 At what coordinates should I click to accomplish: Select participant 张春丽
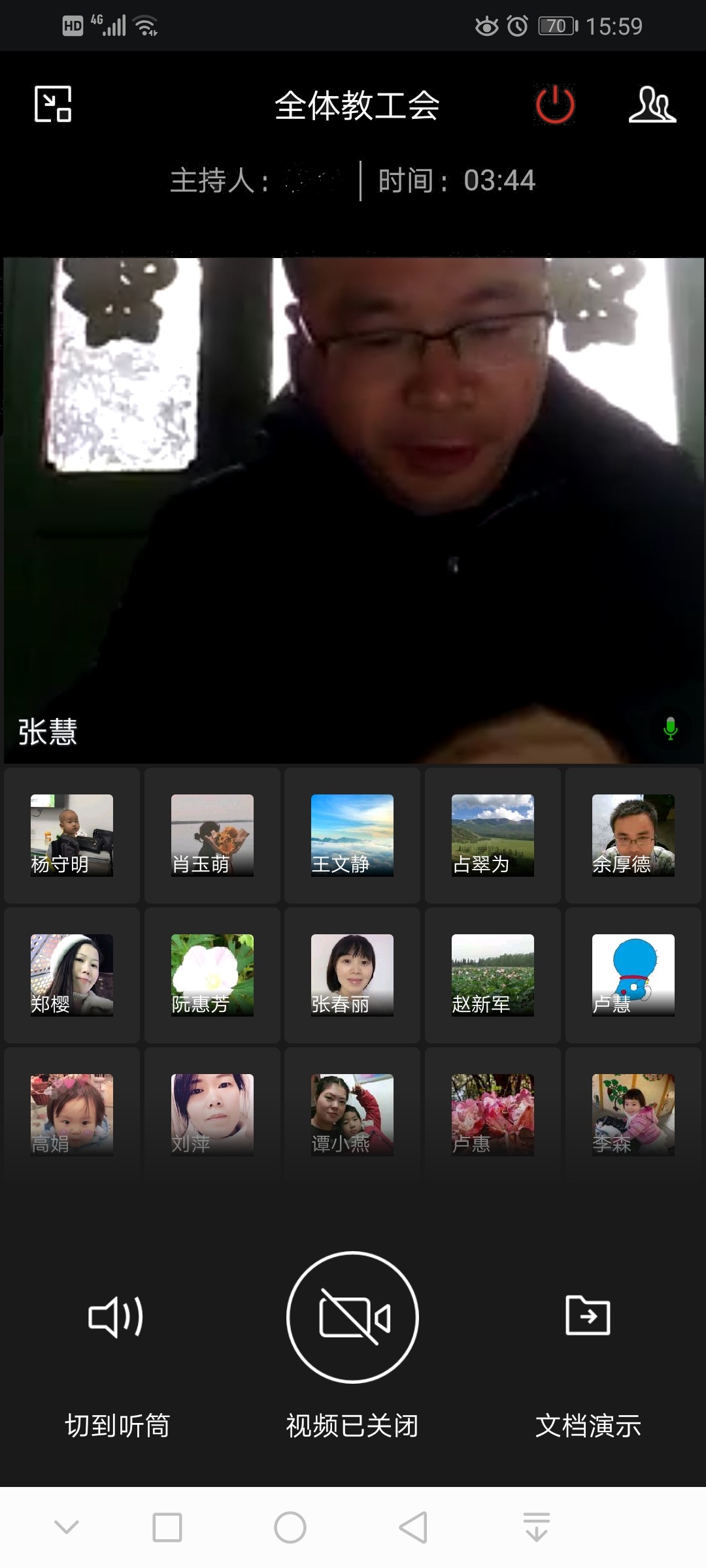coord(352,975)
